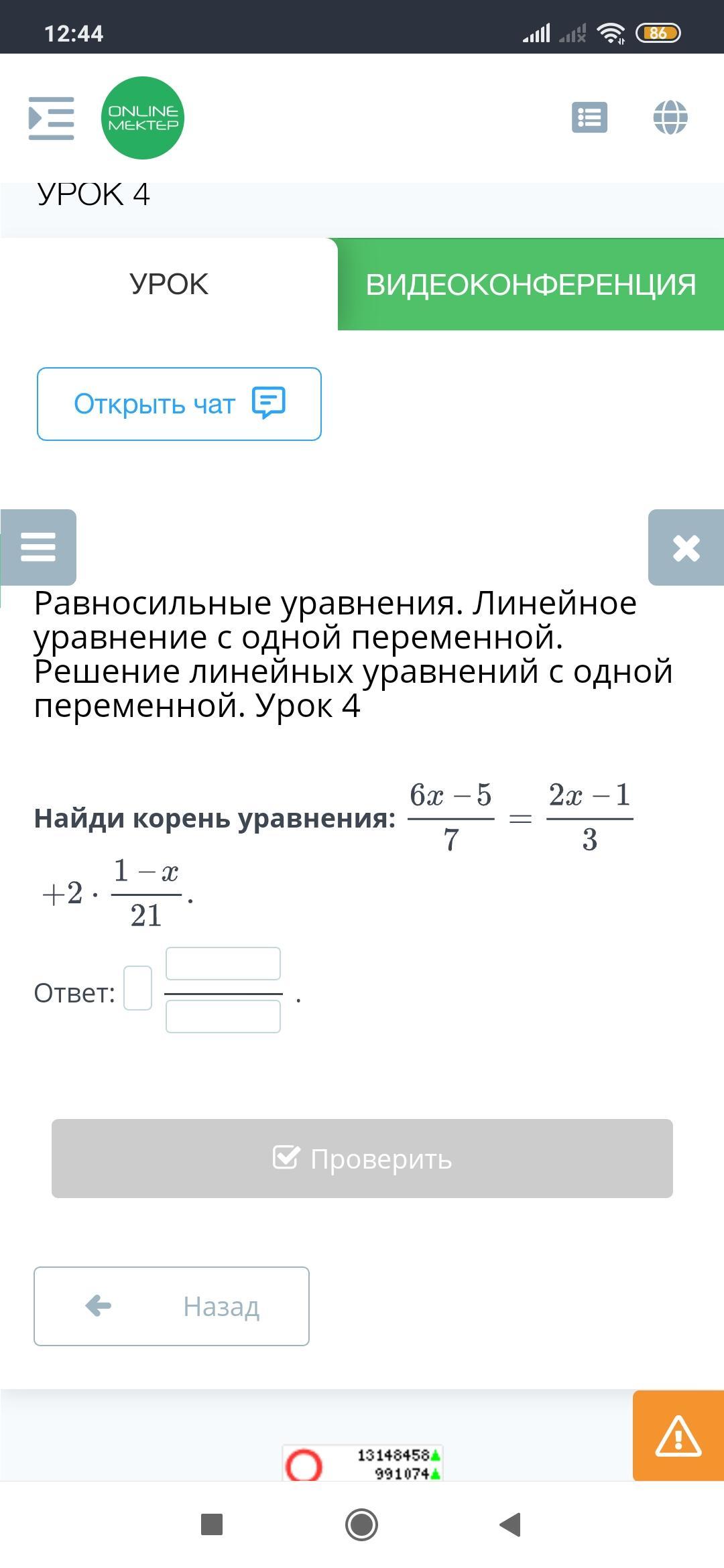
Task: Open the language globe selector
Action: click(670, 118)
